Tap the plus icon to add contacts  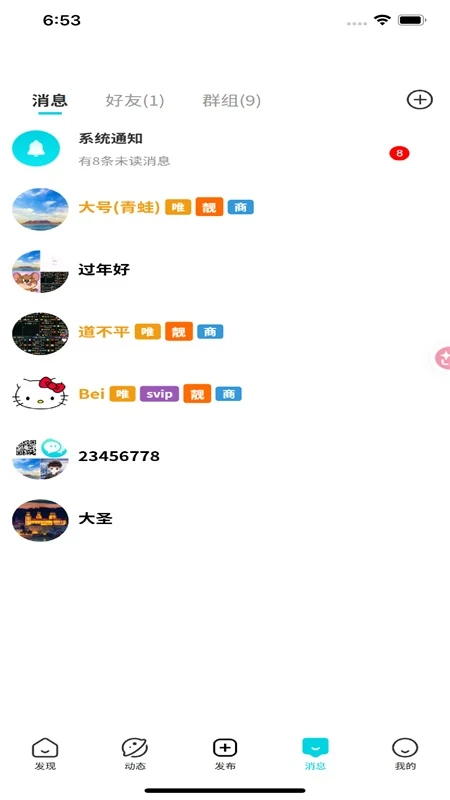tap(419, 99)
